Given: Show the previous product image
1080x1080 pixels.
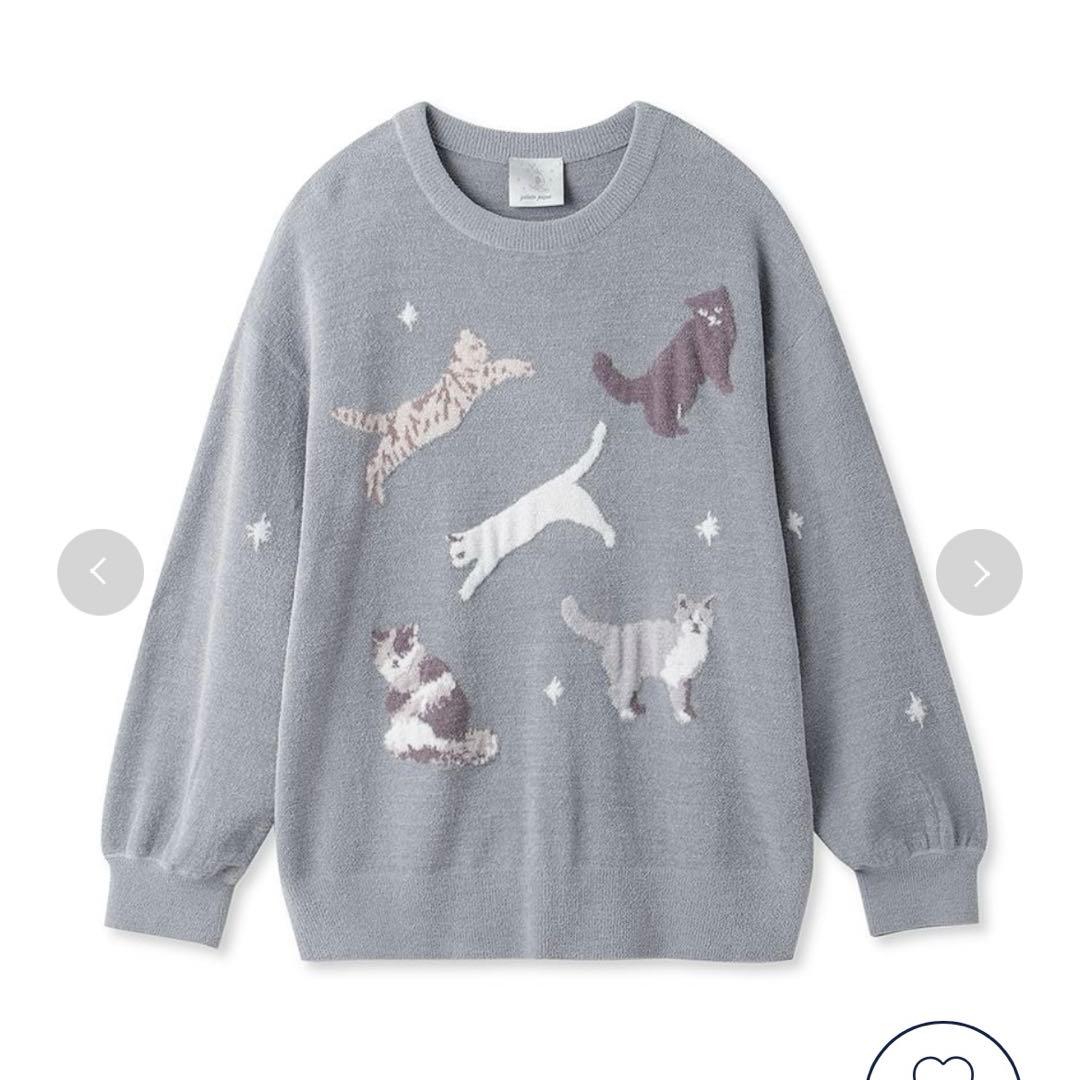Looking at the screenshot, I should click(x=100, y=572).
